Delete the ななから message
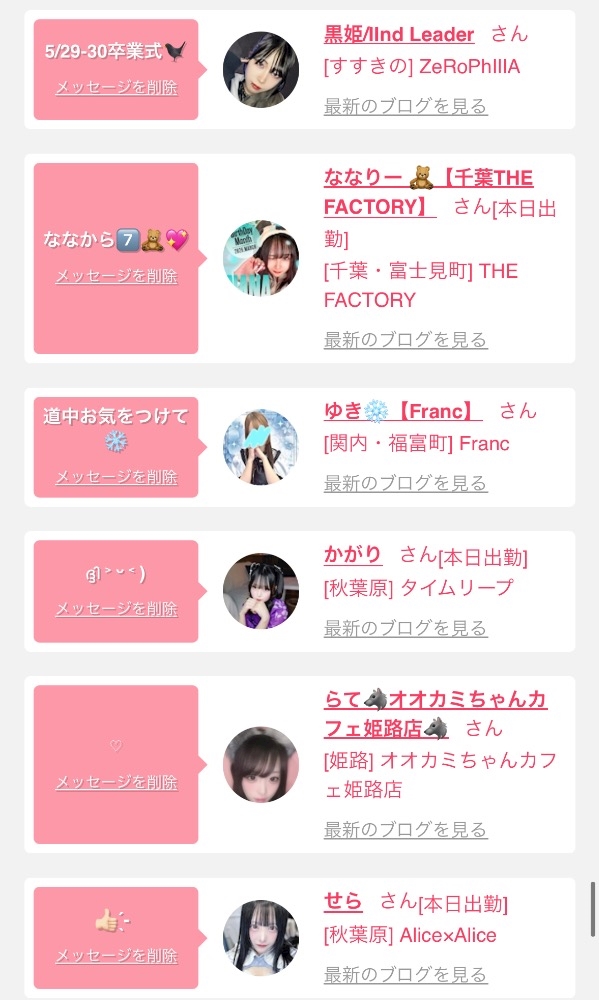599x1000 pixels. (116, 276)
